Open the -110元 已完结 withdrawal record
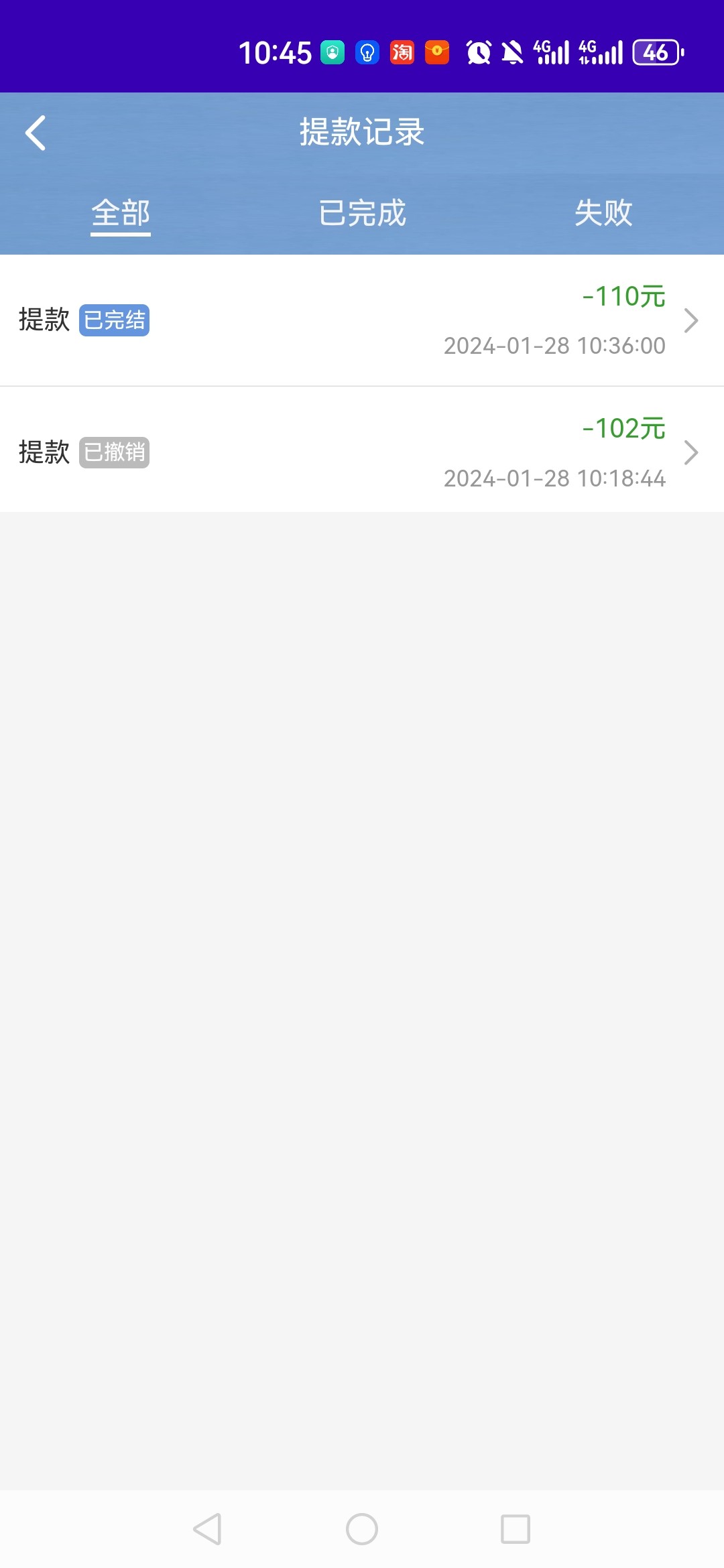 362,320
